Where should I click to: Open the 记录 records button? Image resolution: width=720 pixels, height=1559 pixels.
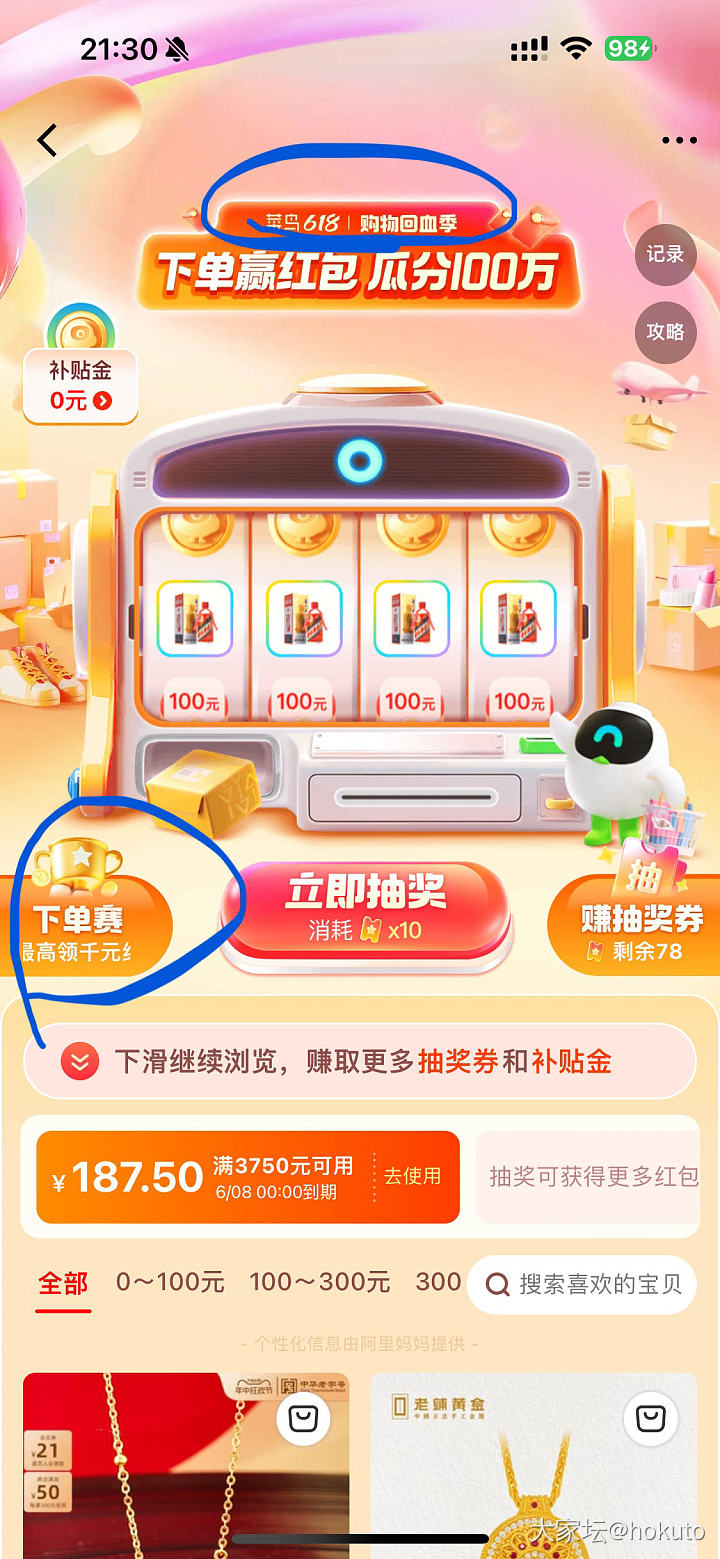[x=665, y=255]
